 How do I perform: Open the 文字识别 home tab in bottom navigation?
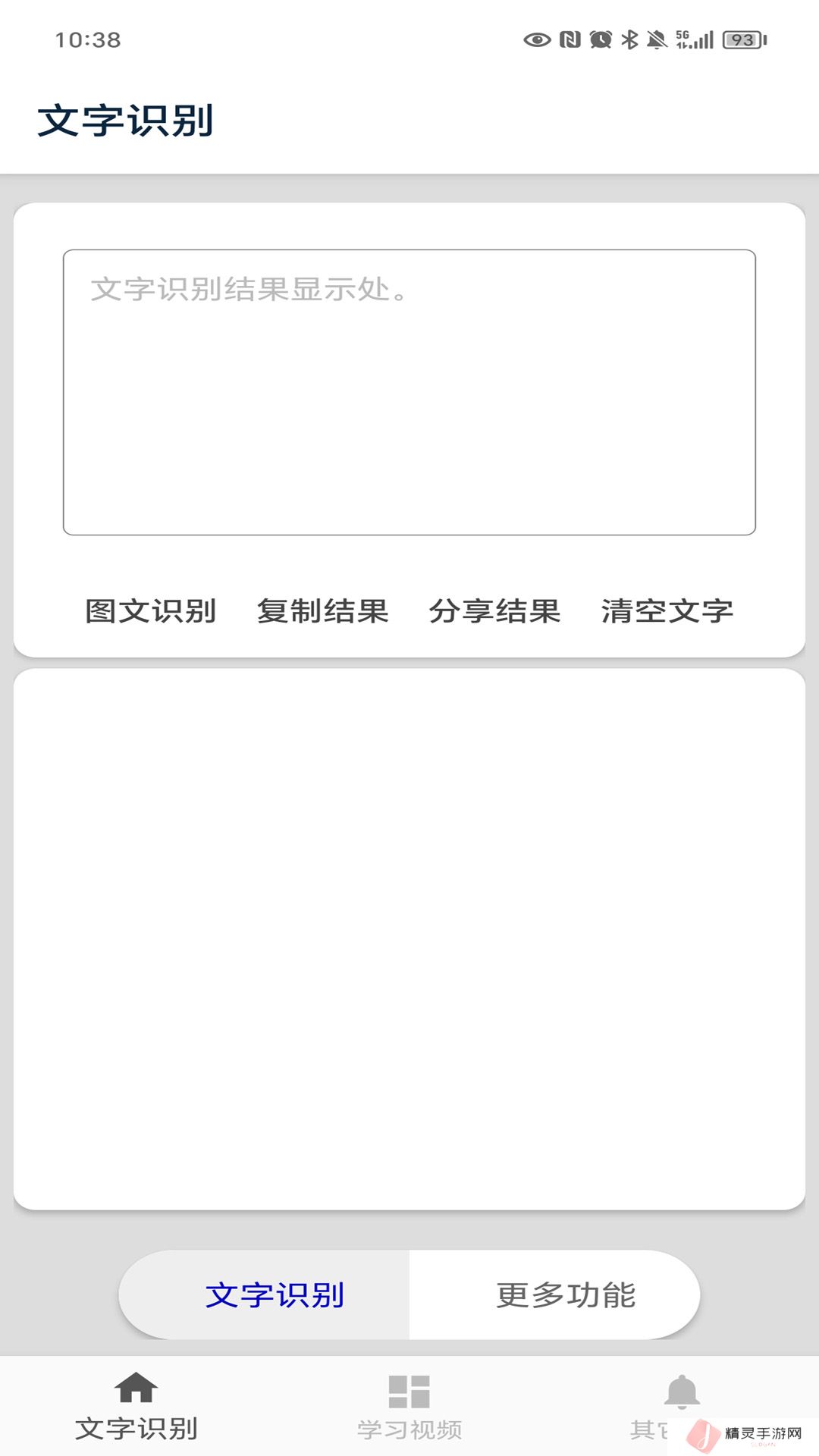click(136, 1405)
